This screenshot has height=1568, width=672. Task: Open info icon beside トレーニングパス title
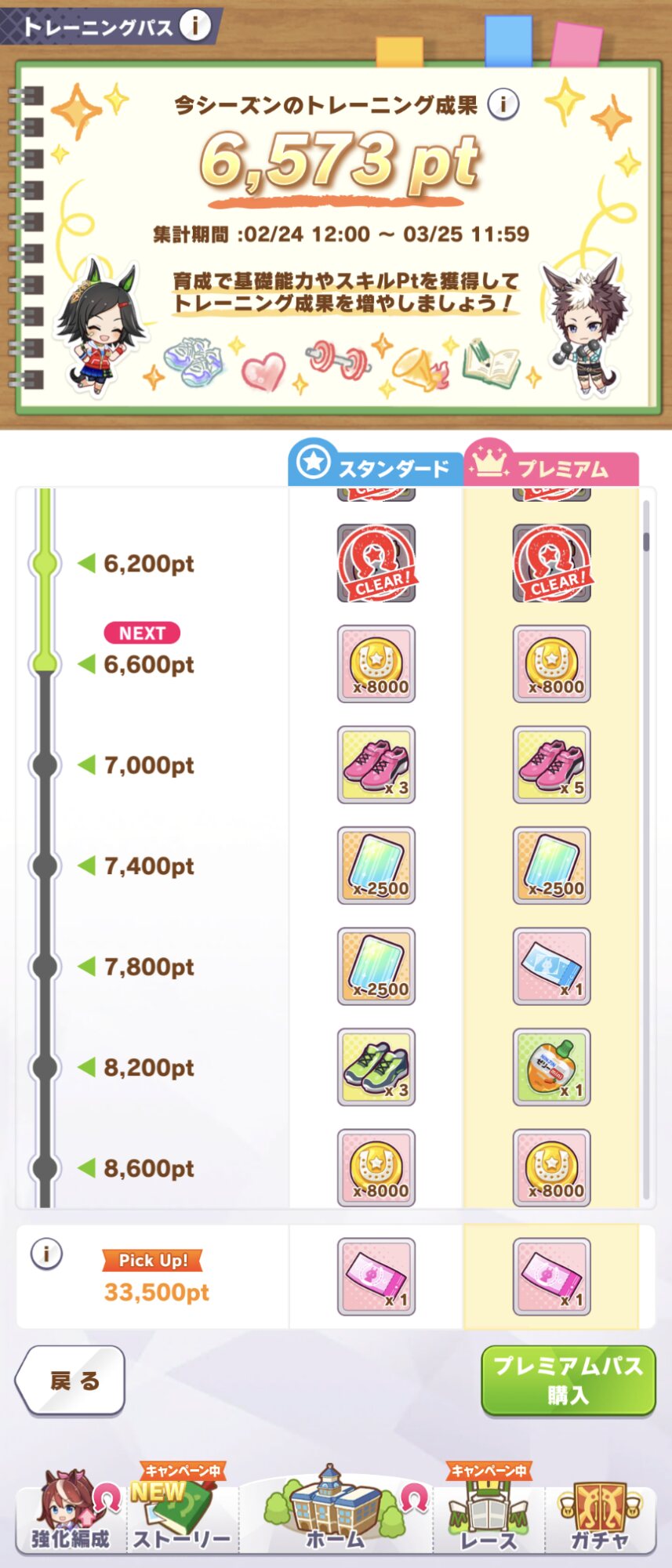click(194, 25)
